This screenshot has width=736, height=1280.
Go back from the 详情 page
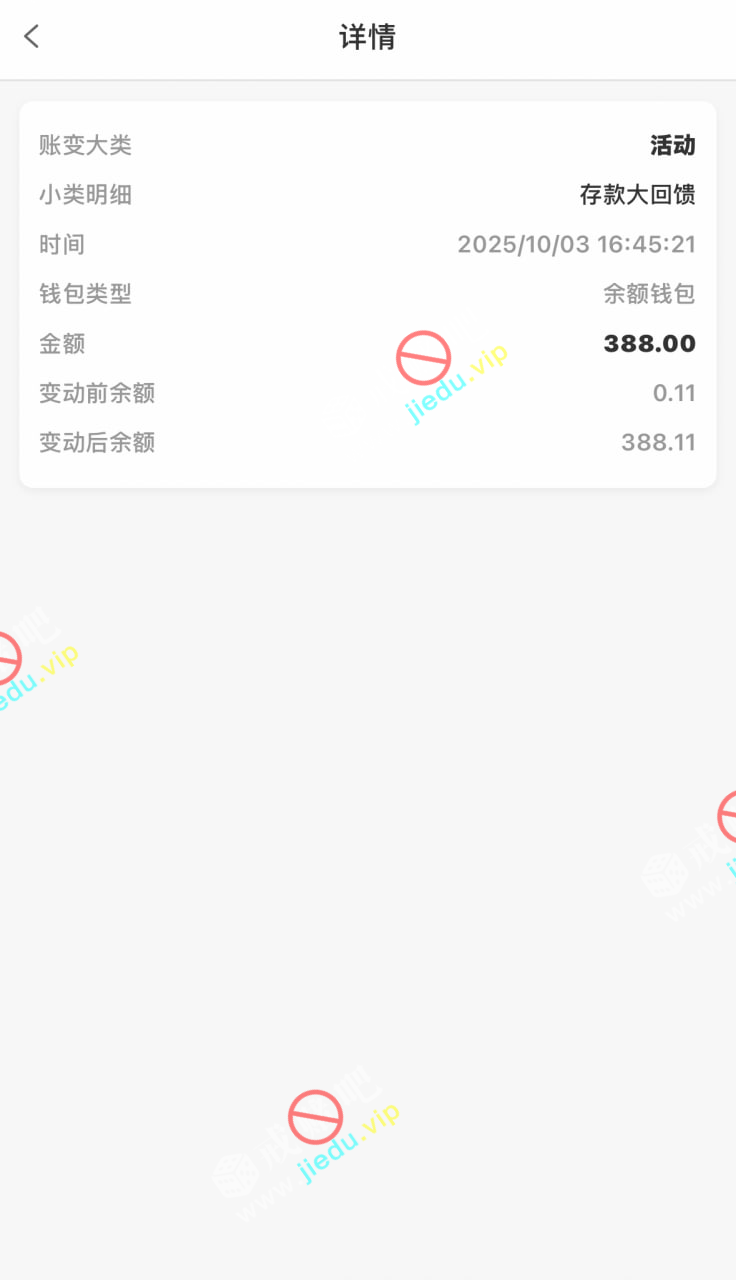(32, 37)
